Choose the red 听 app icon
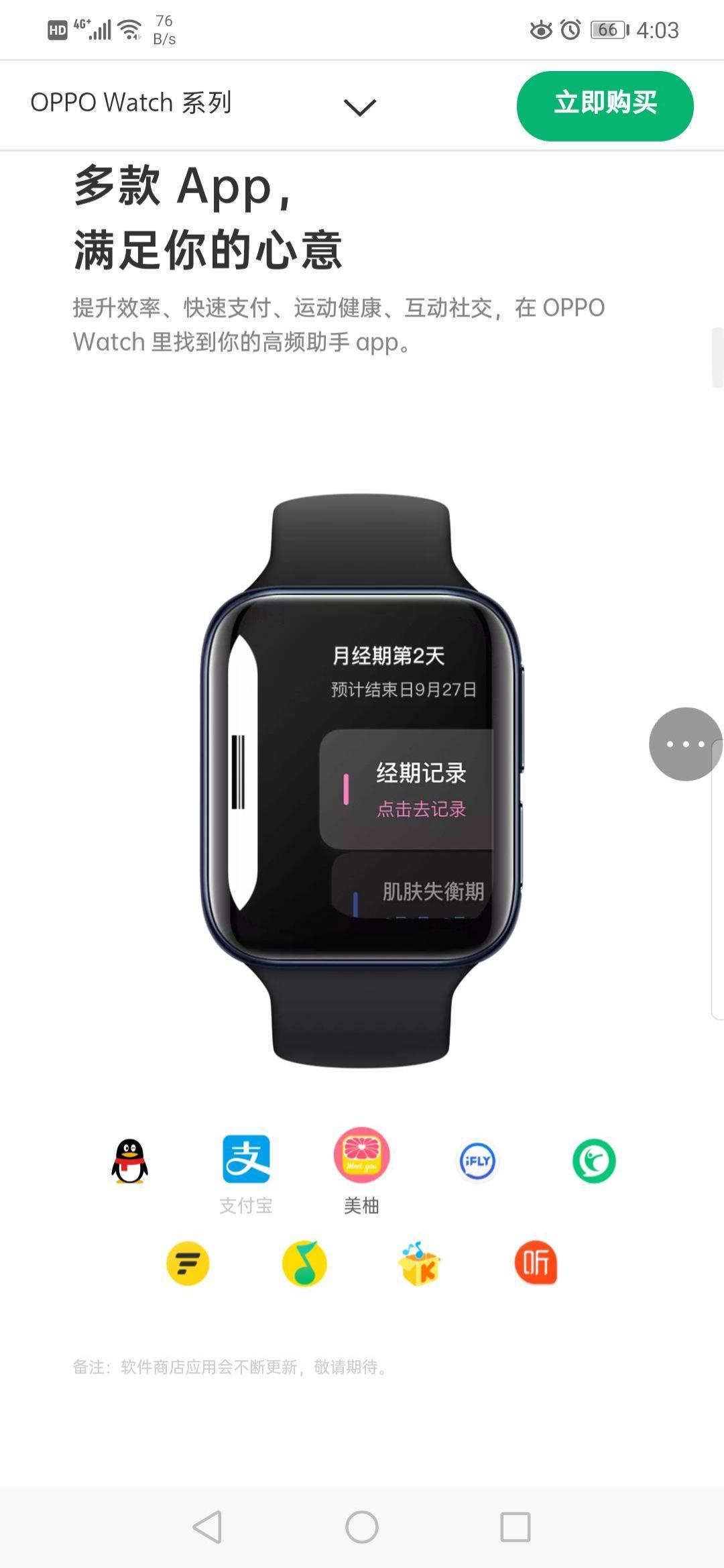 coord(536,1264)
